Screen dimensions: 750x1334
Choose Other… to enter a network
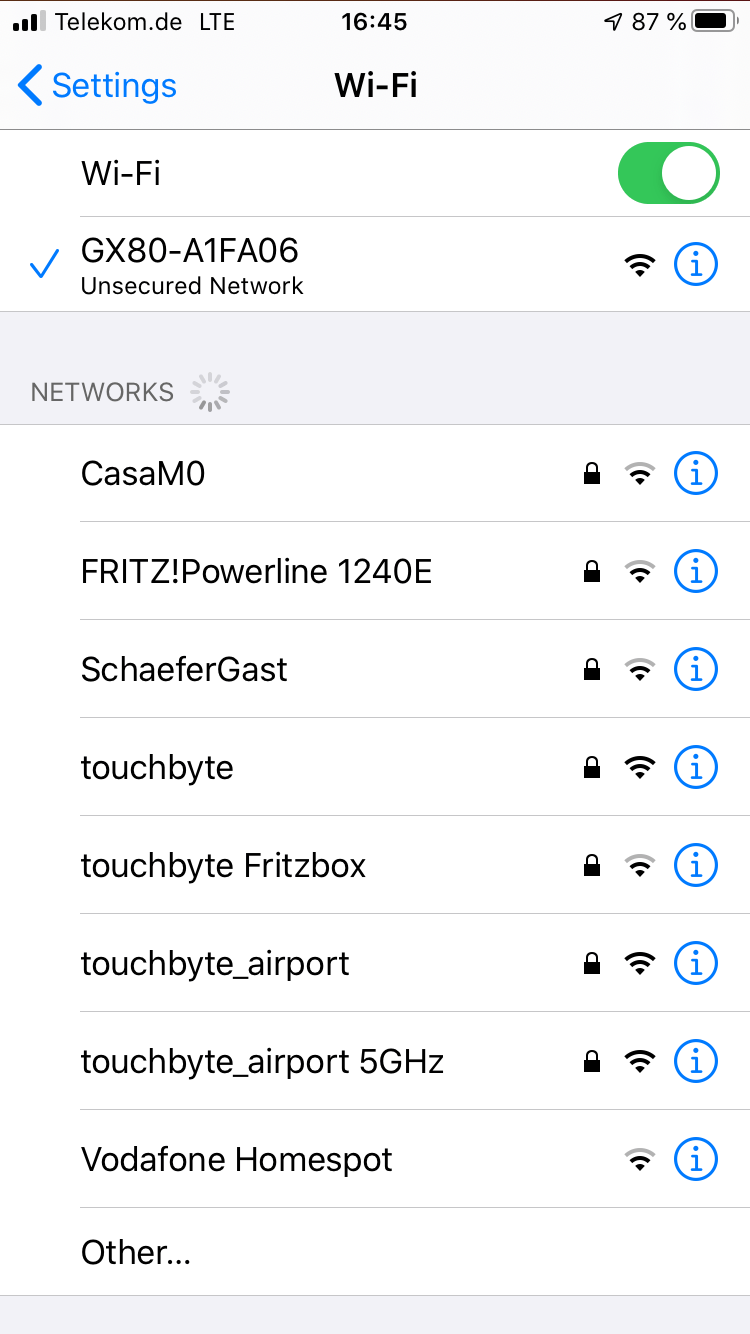[136, 1252]
